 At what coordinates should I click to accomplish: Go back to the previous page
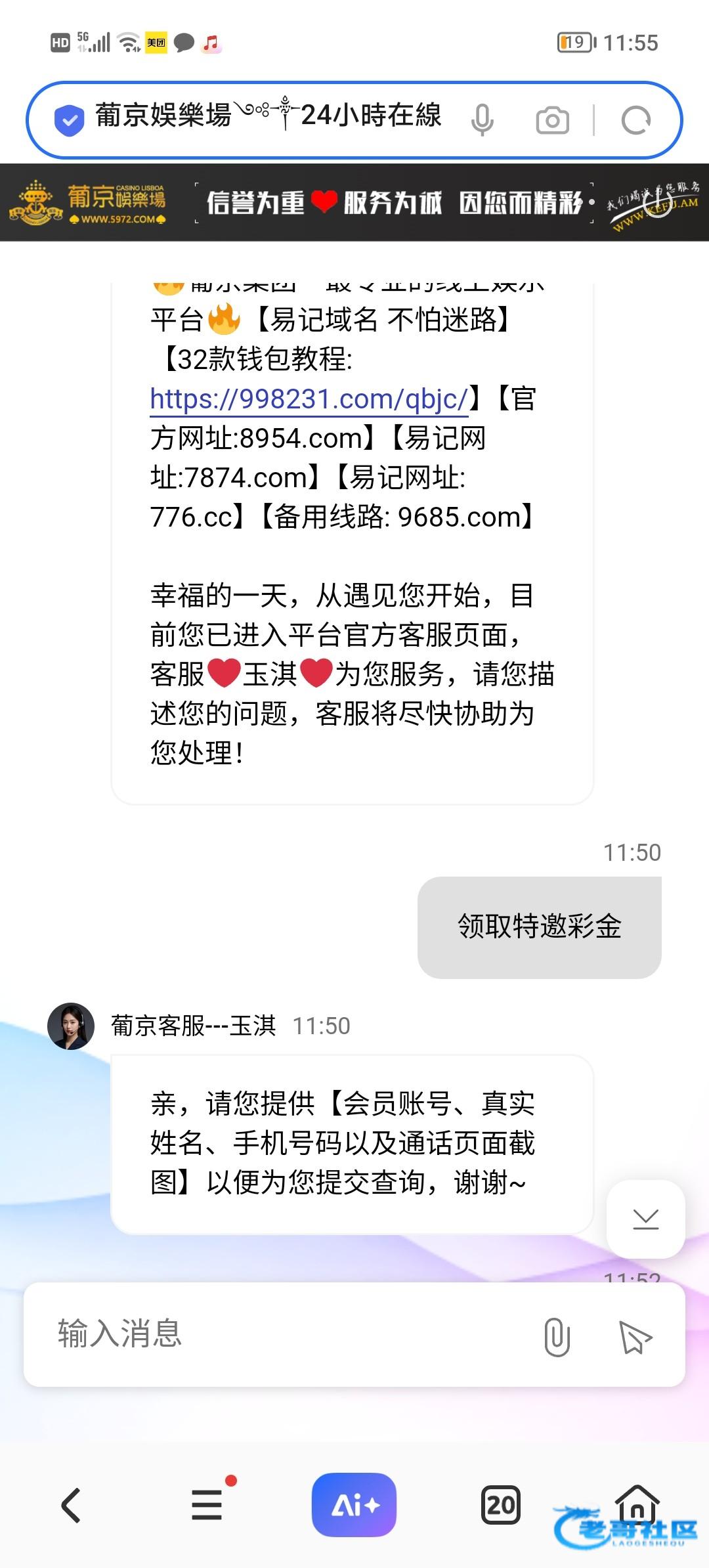tap(71, 1505)
